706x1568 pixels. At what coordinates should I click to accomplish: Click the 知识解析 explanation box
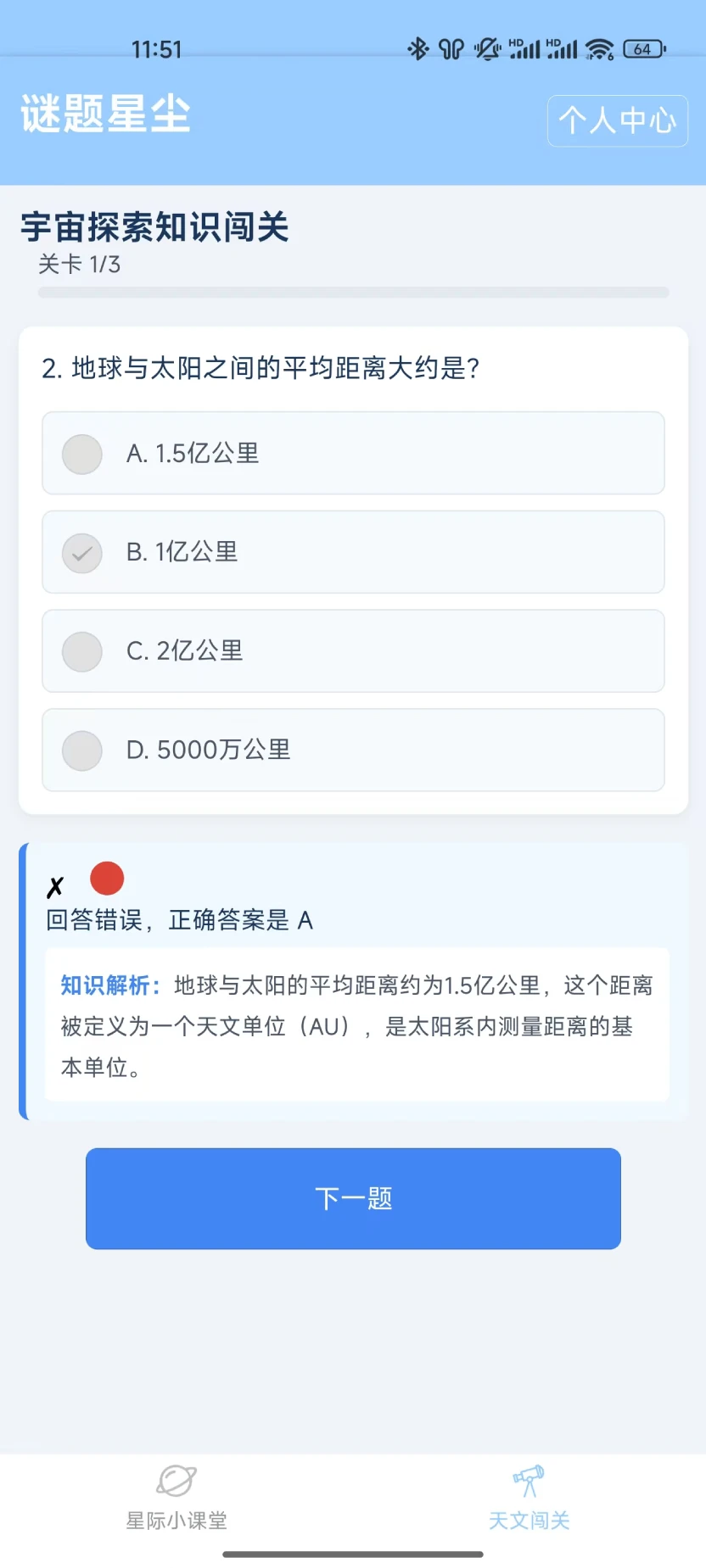coord(353,1026)
